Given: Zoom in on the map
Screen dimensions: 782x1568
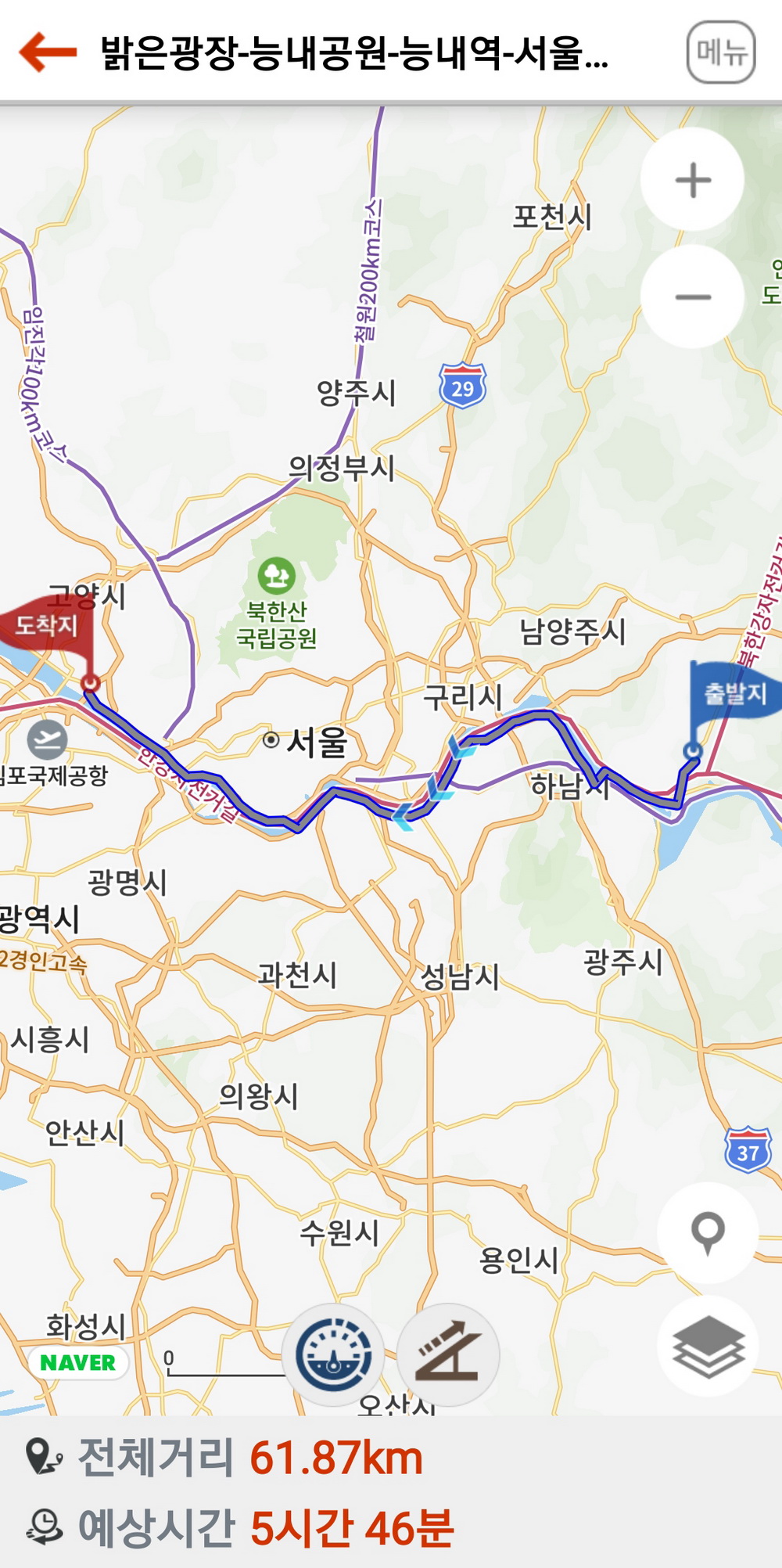Looking at the screenshot, I should click(692, 180).
